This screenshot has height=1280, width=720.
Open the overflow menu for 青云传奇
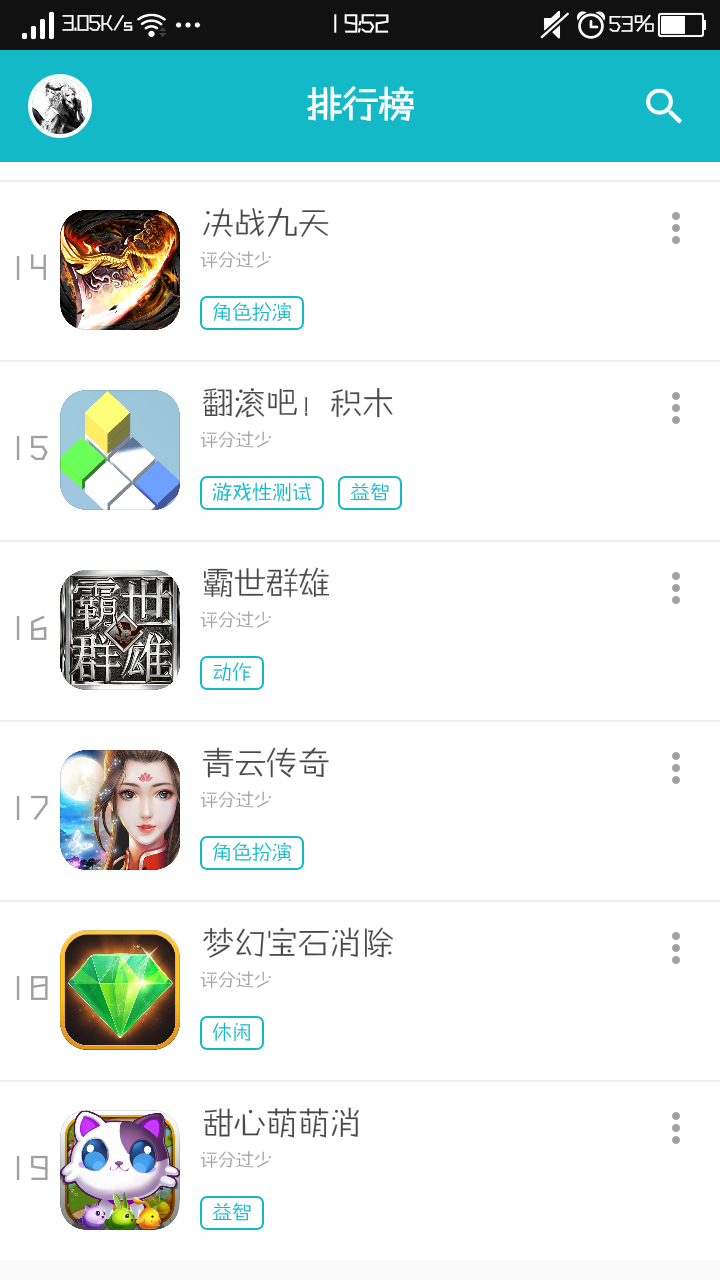click(x=676, y=768)
